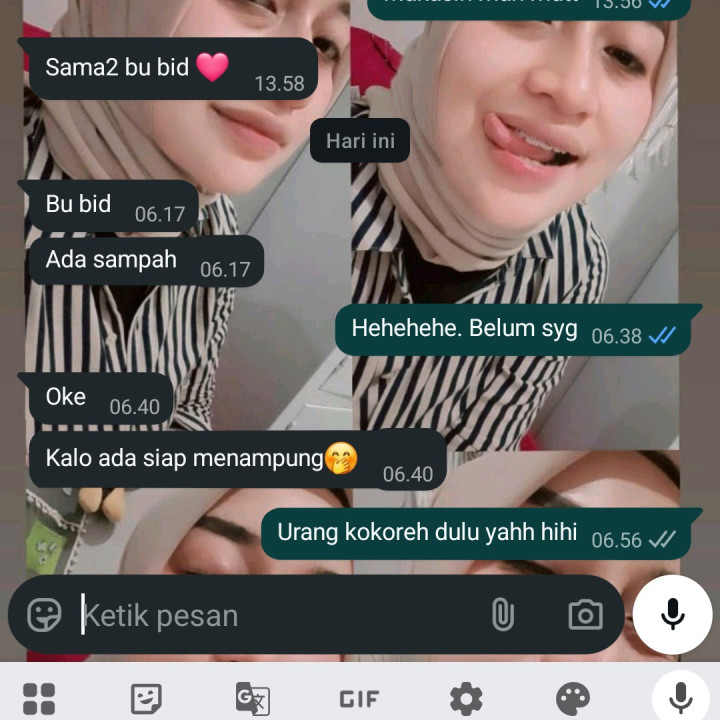The height and width of the screenshot is (720, 720).
Task: Open the keyboard's four-square menu grid
Action: pyautogui.click(x=39, y=698)
